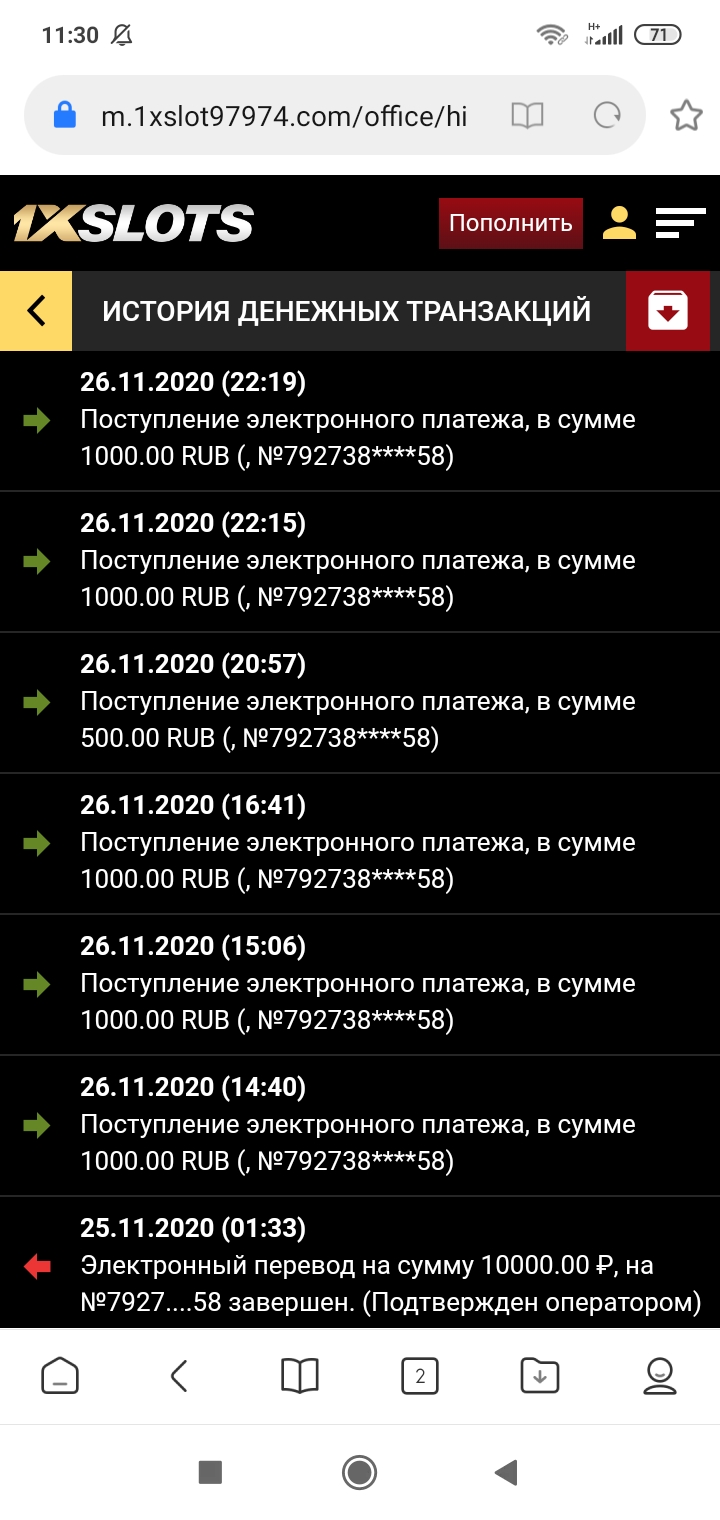Tap the browser address bar
The height and width of the screenshot is (1520, 720).
pos(284,116)
